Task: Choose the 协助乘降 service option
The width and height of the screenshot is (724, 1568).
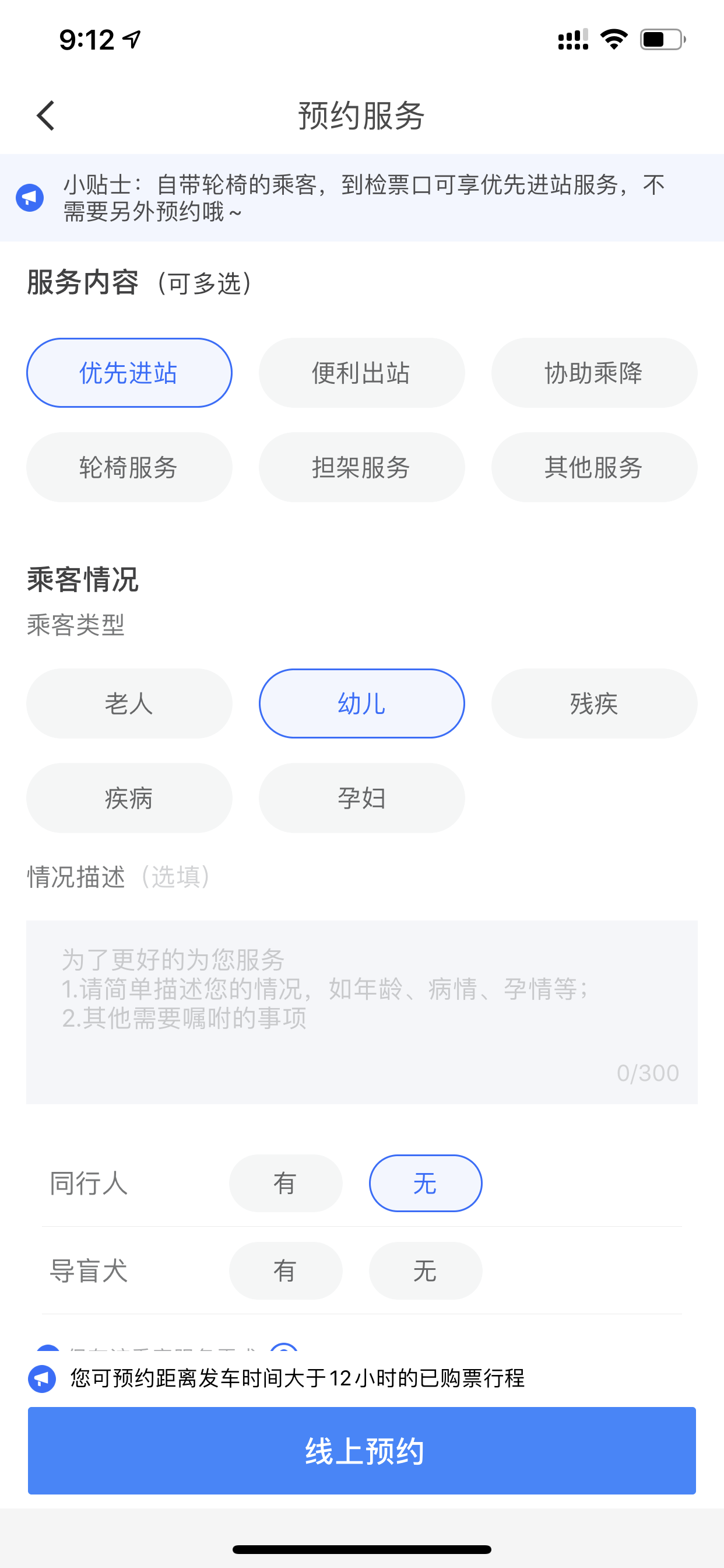Action: 594,373
